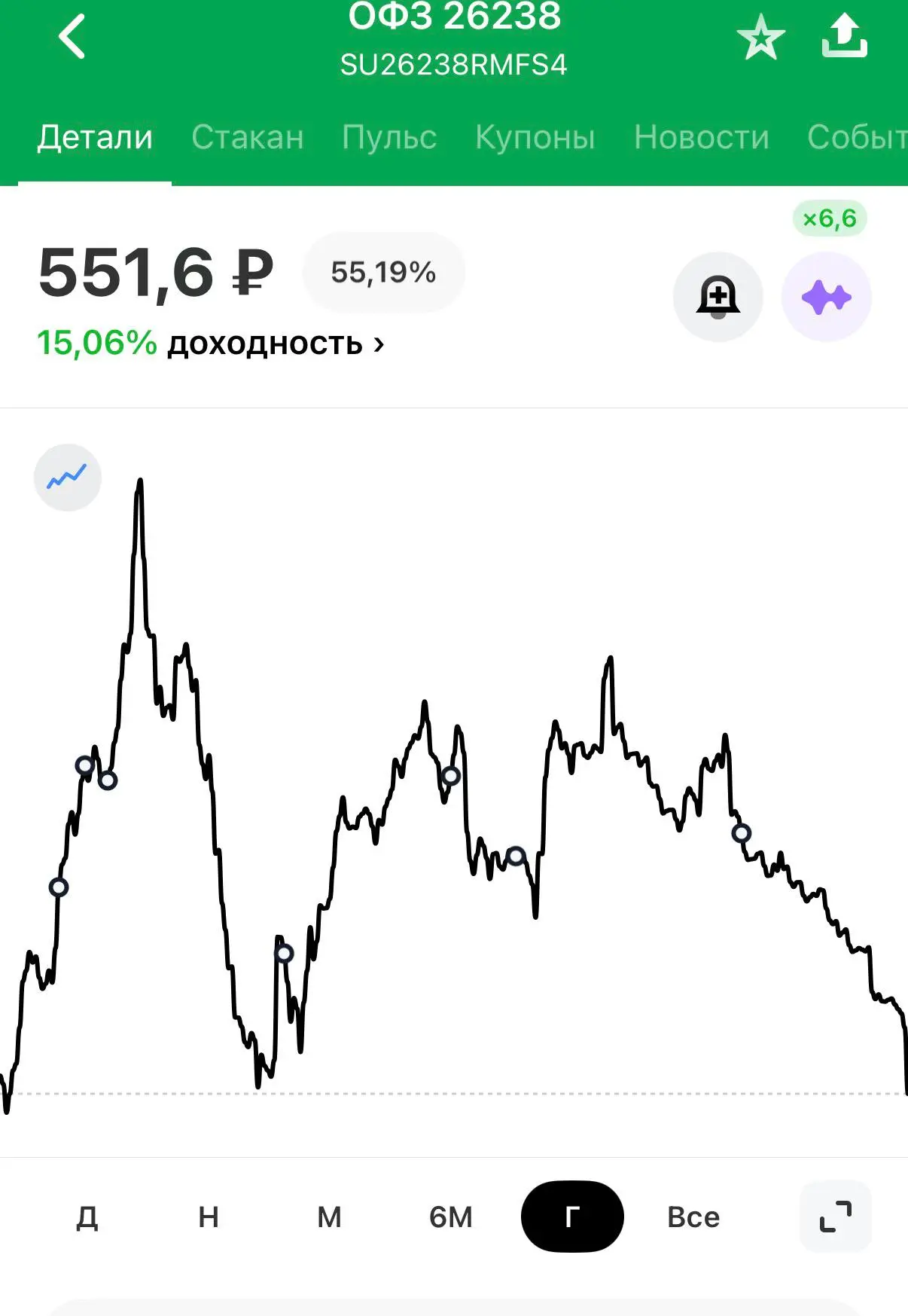Add ОФЗ 26238 to favorites
908x1316 pixels.
click(x=760, y=37)
